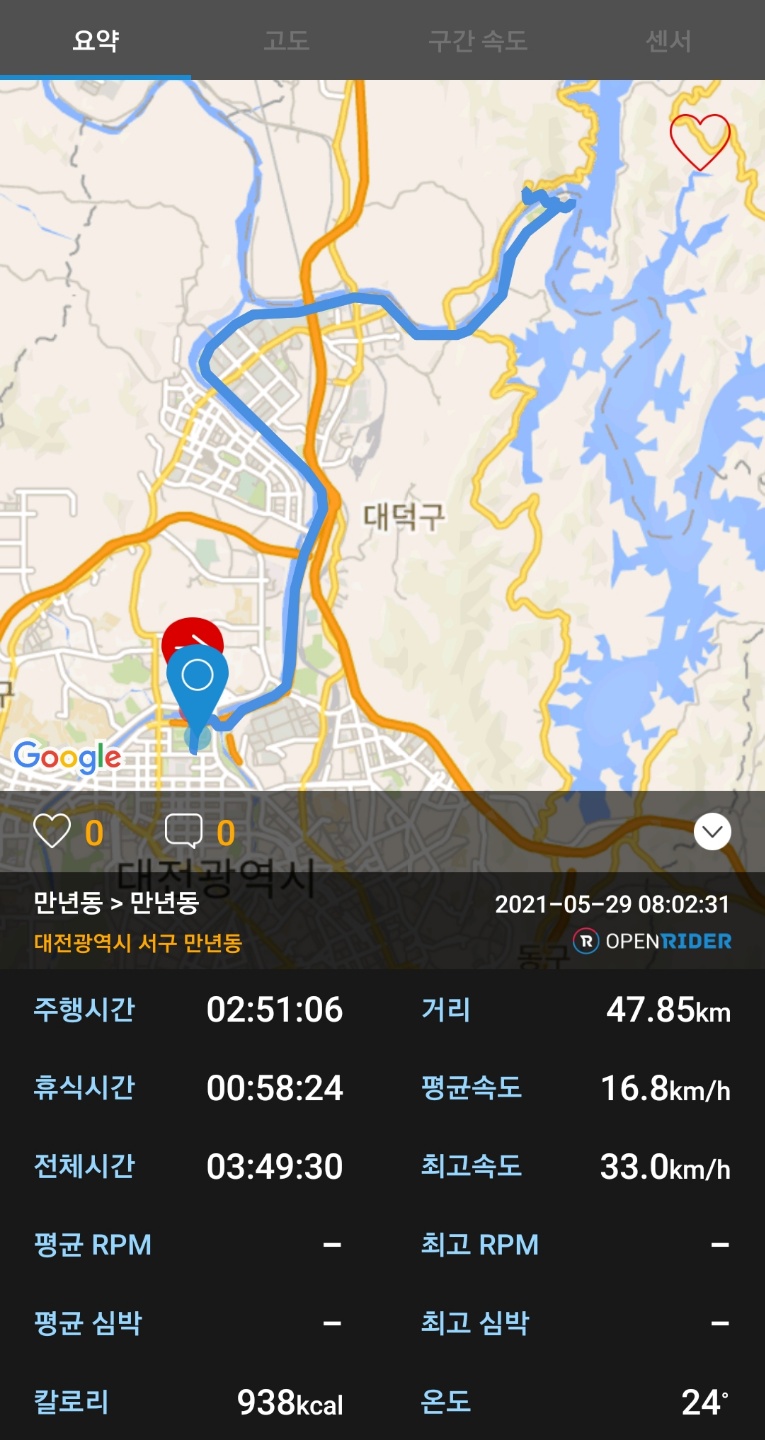
Task: Expand details with the down chevron
Action: (x=712, y=832)
